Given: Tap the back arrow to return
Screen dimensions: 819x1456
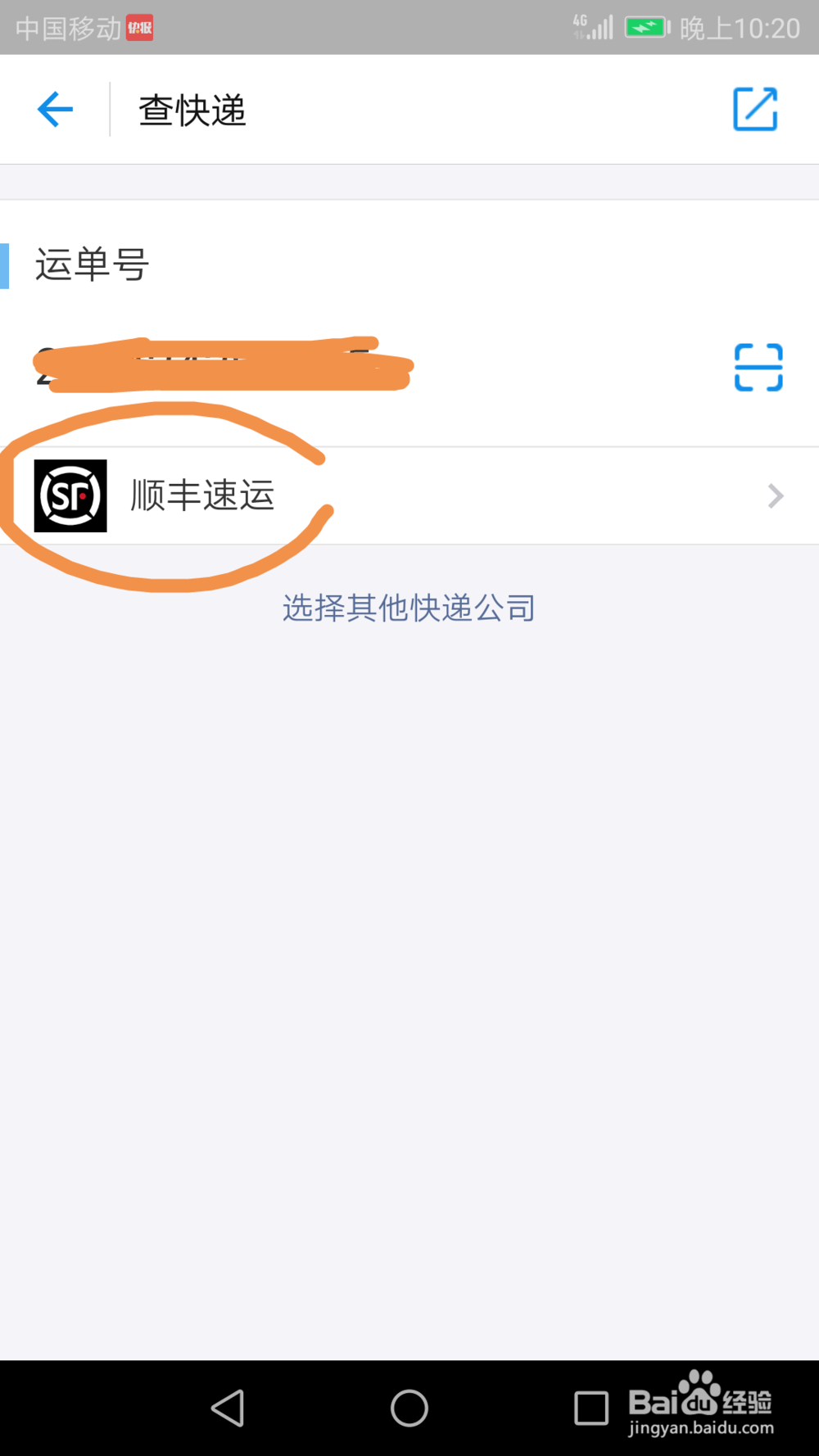Looking at the screenshot, I should click(53, 109).
